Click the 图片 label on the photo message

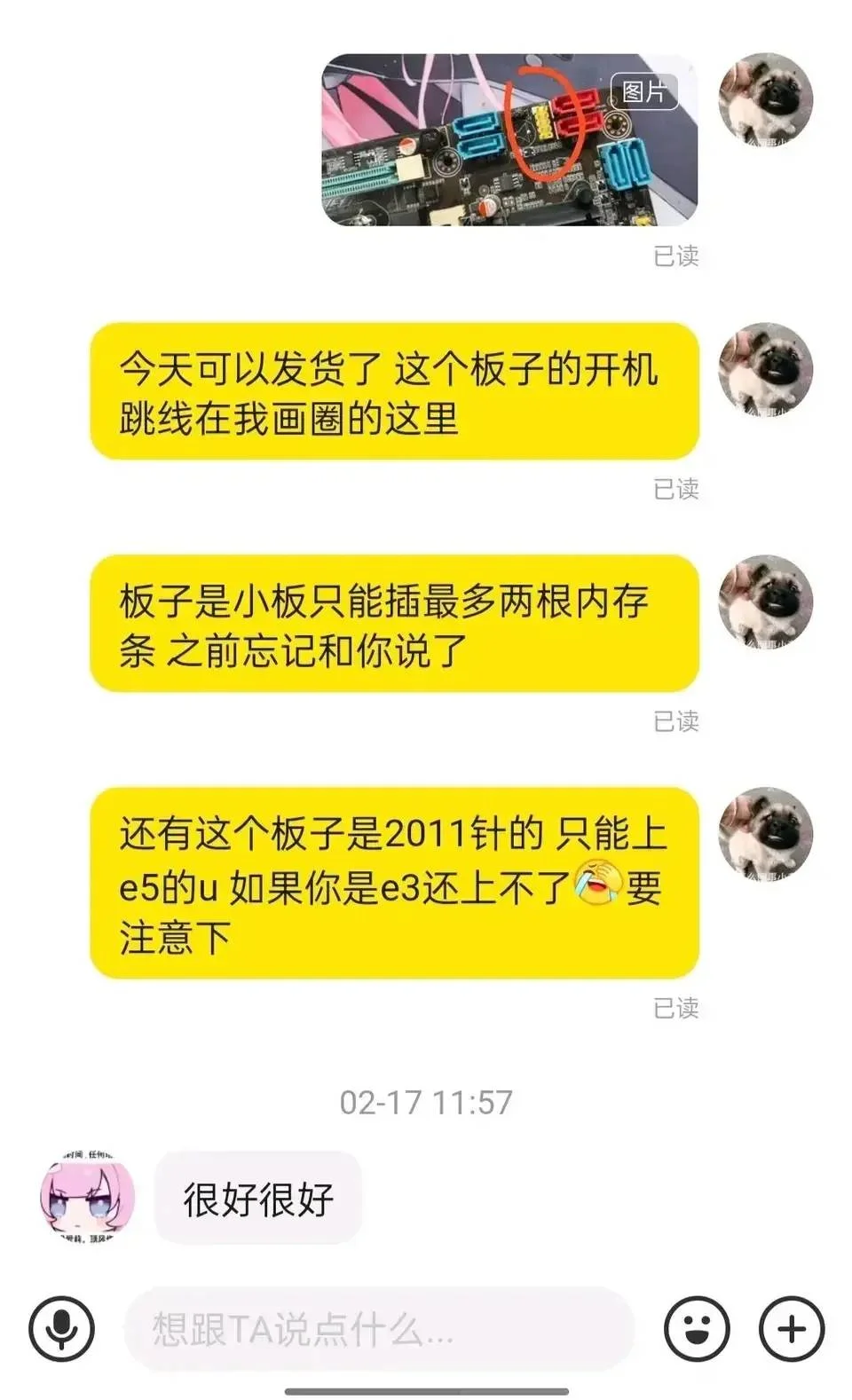coord(646,93)
